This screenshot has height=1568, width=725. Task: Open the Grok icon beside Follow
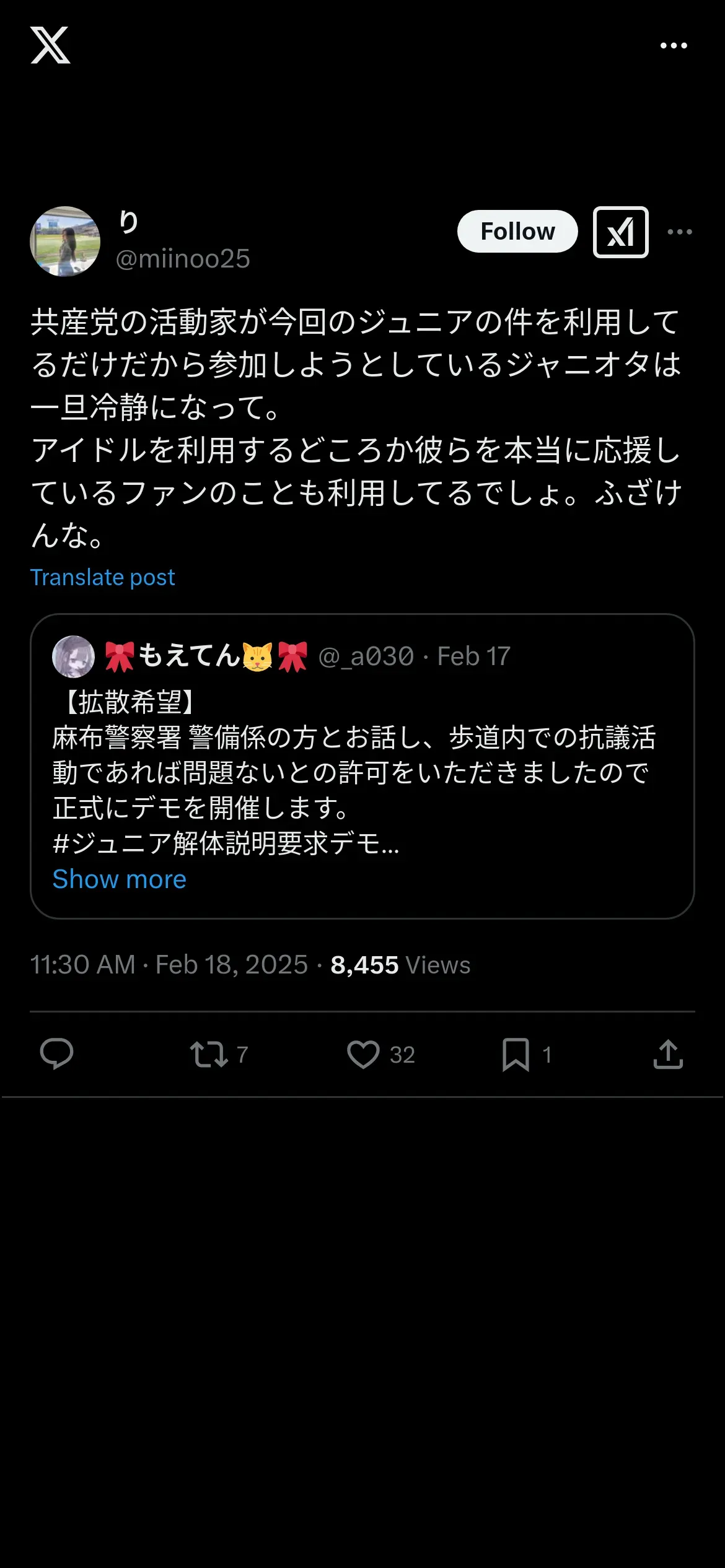pos(620,232)
